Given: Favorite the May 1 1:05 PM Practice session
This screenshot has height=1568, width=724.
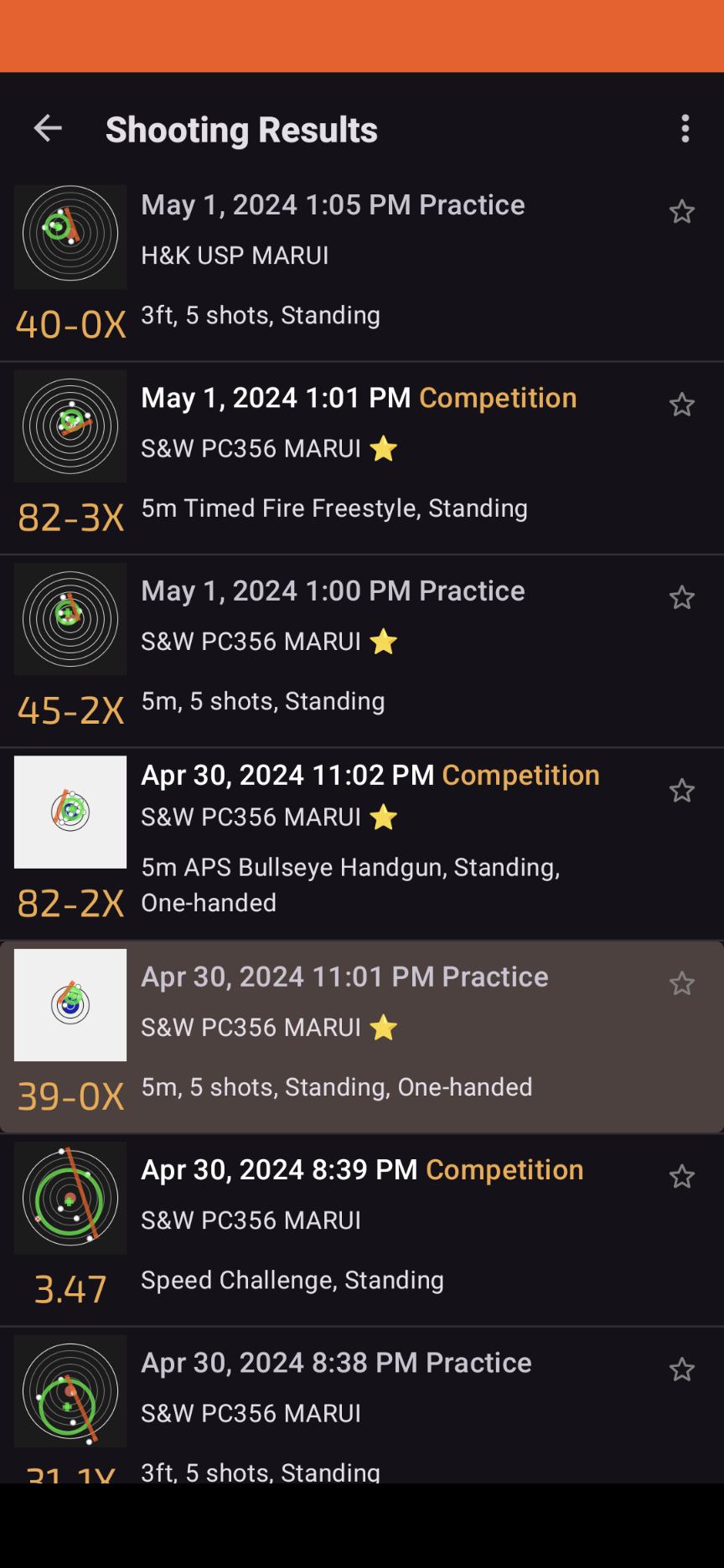Looking at the screenshot, I should coord(681,212).
